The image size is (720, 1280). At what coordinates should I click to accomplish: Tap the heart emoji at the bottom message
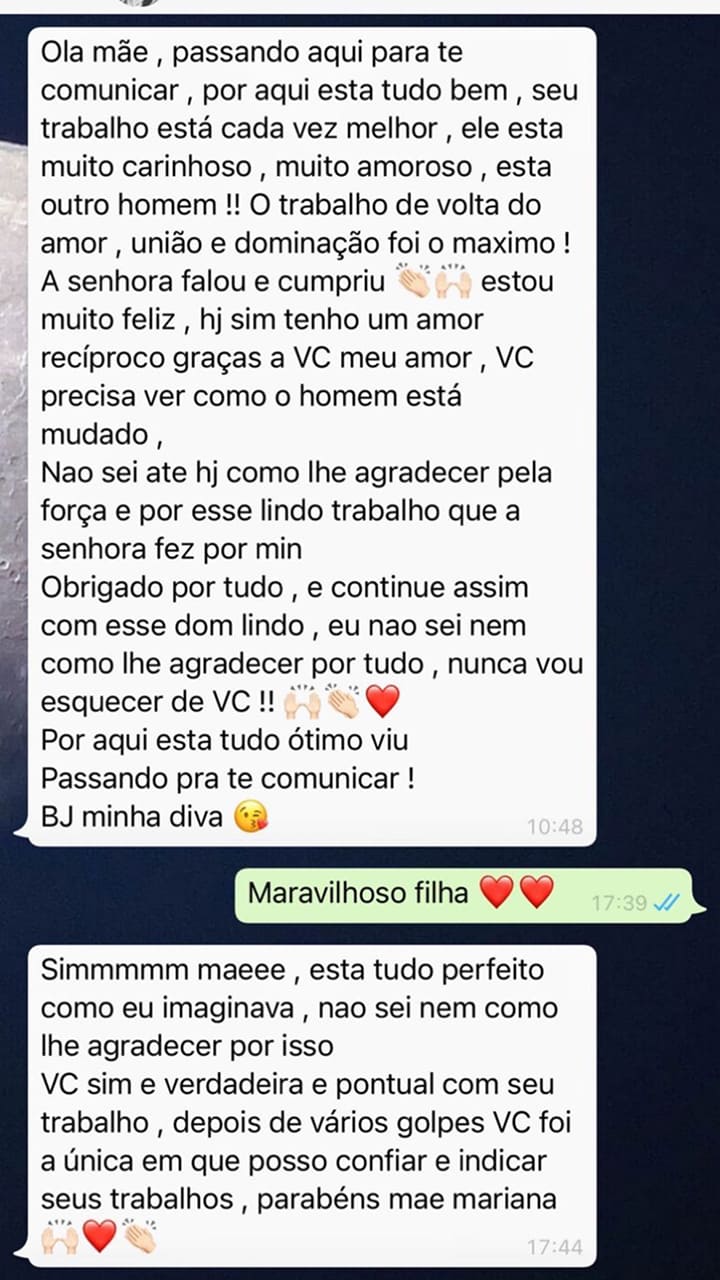pos(100,1235)
